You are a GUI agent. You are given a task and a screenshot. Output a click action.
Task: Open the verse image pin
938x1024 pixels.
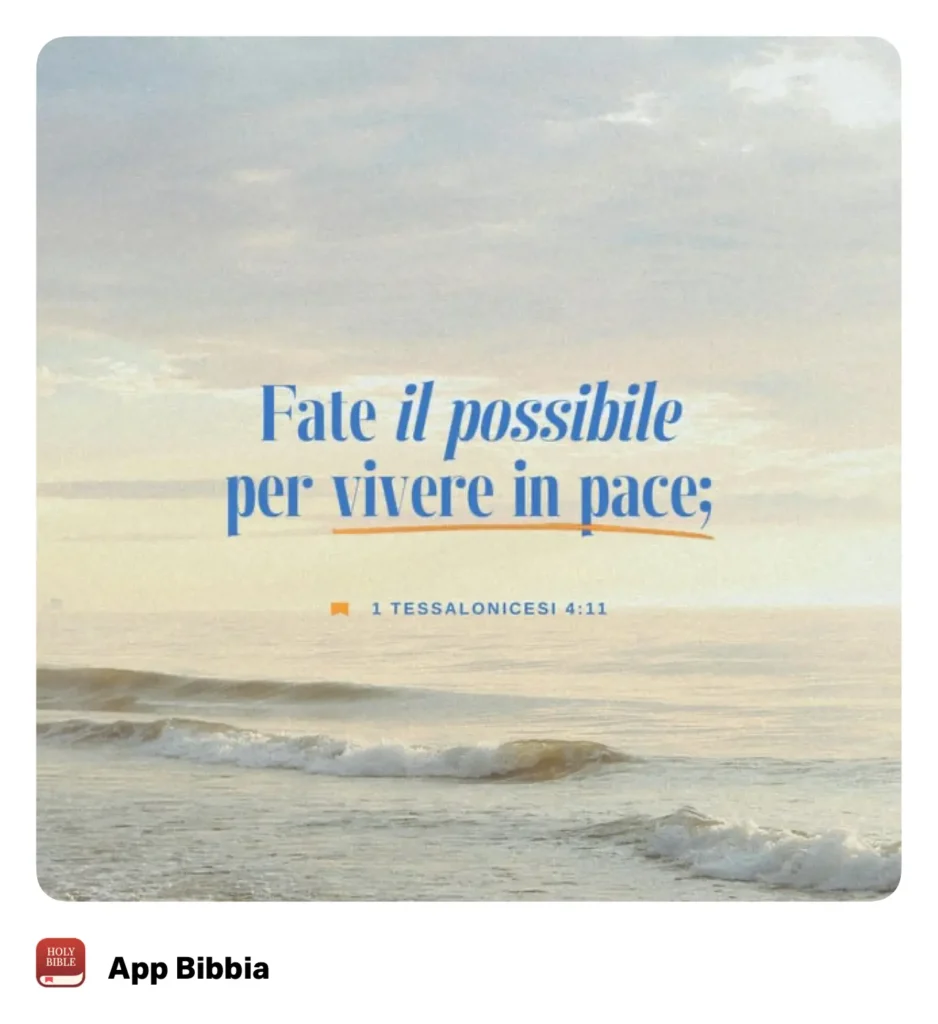point(468,468)
